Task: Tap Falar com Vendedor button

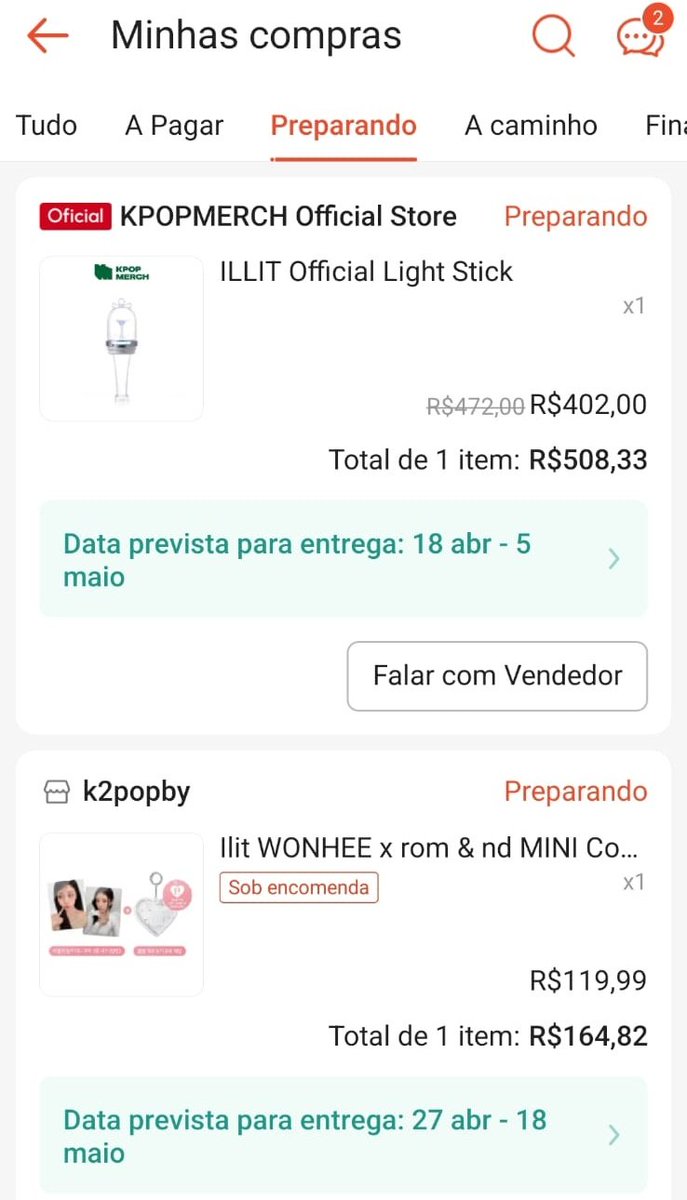Action: [x=497, y=676]
